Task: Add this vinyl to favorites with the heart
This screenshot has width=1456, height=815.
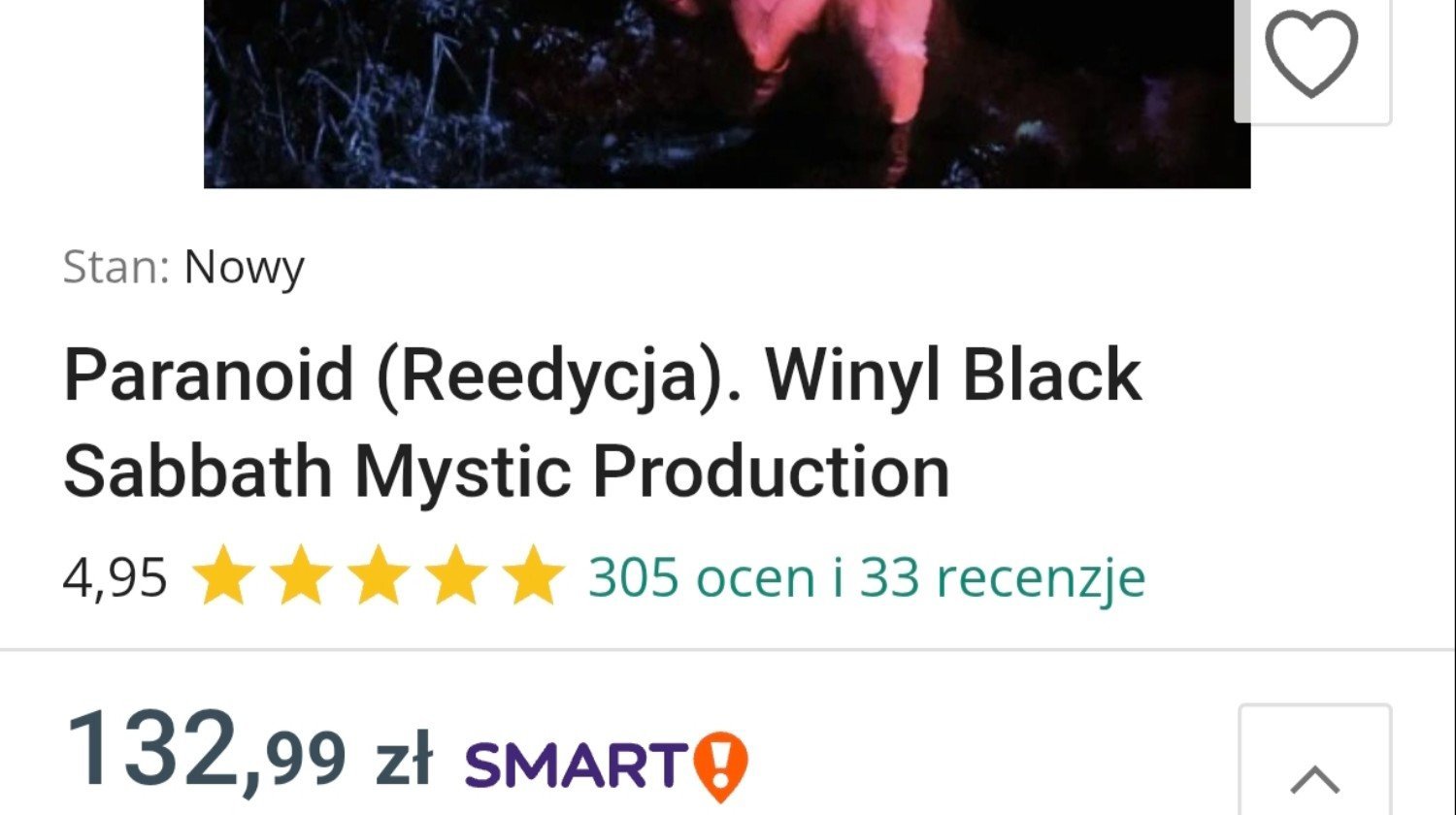Action: pyautogui.click(x=1311, y=54)
